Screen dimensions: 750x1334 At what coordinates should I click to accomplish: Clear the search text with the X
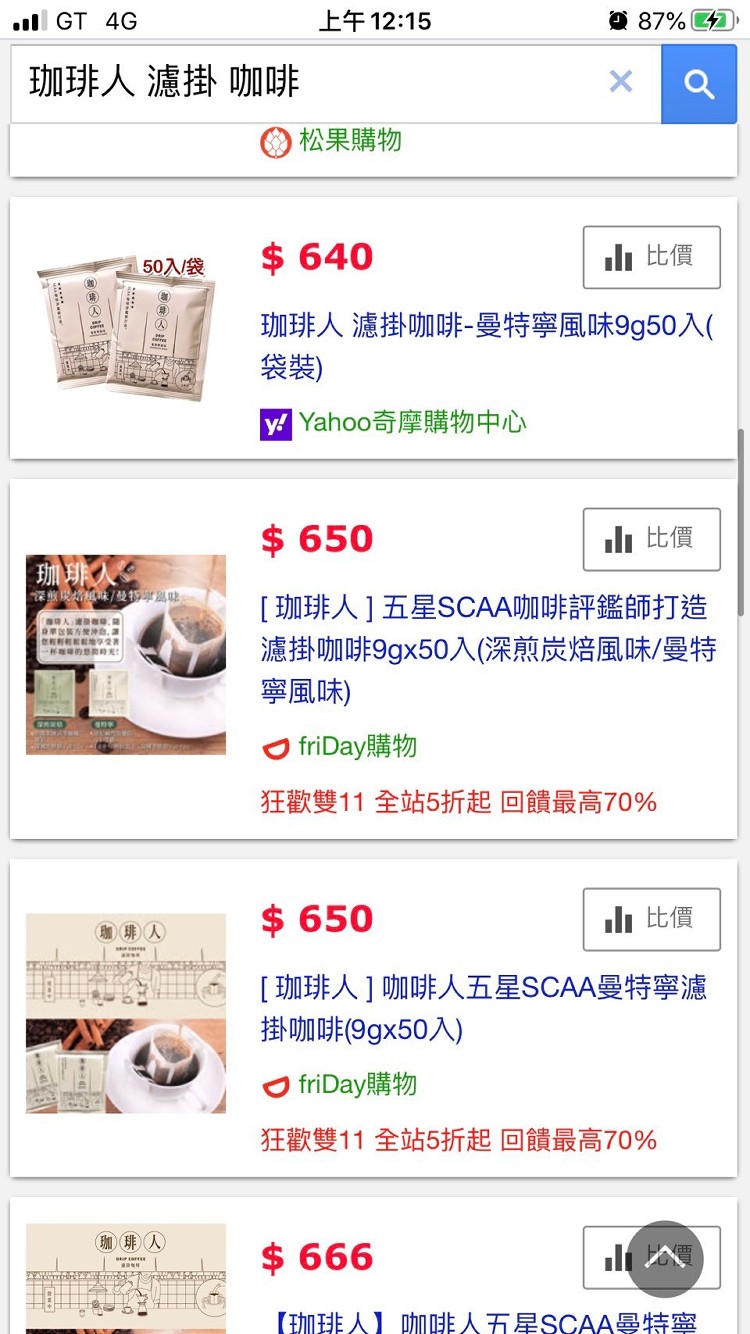621,82
